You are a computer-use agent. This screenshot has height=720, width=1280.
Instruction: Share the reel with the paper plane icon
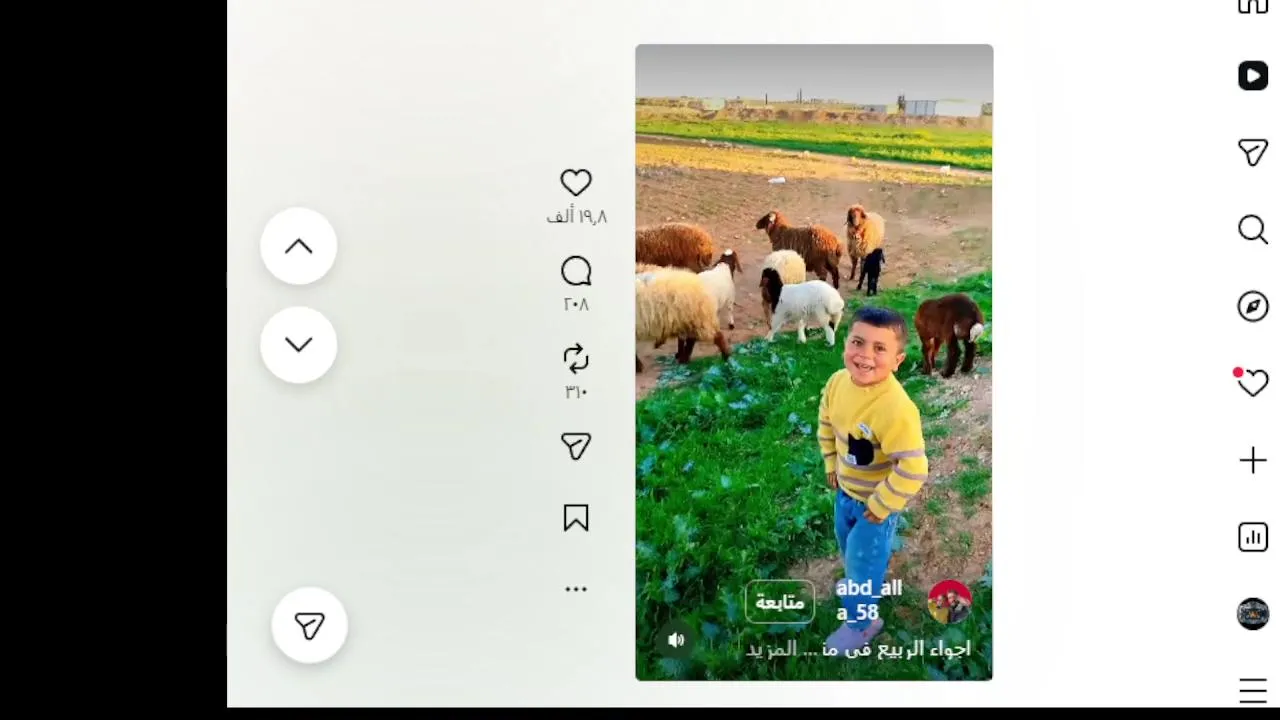(x=576, y=446)
